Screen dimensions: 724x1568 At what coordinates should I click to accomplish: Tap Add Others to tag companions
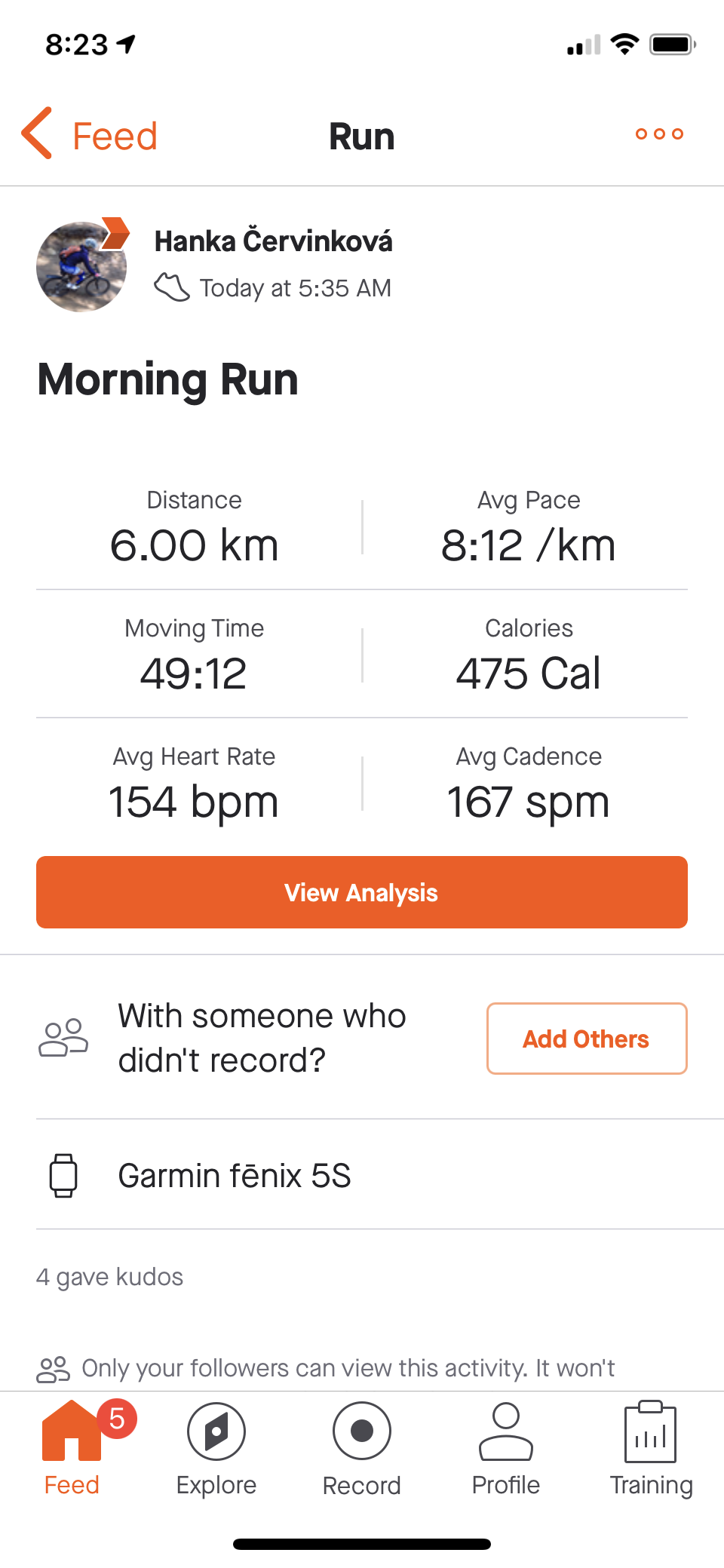[587, 1039]
